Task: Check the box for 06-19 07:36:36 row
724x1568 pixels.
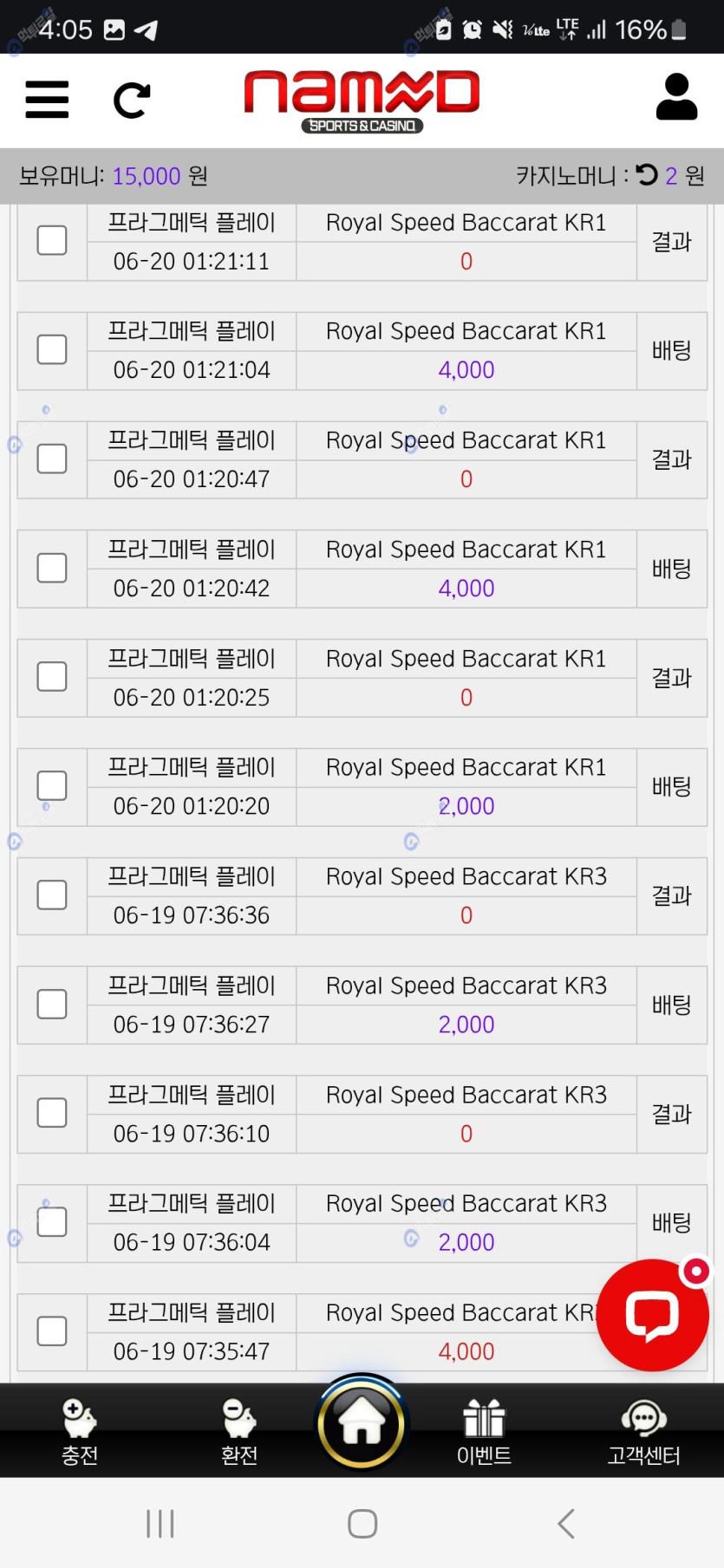Action: click(52, 895)
